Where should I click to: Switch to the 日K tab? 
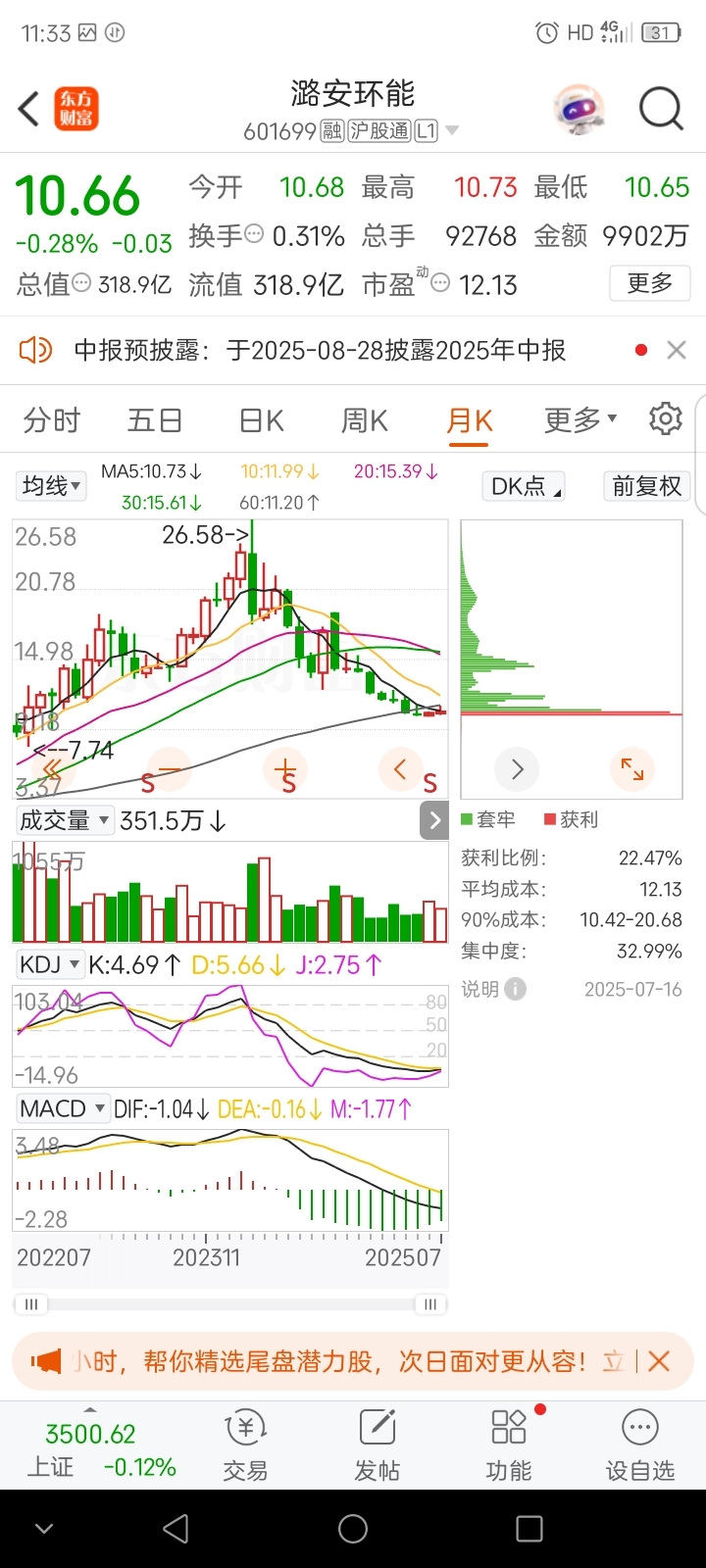point(261,420)
